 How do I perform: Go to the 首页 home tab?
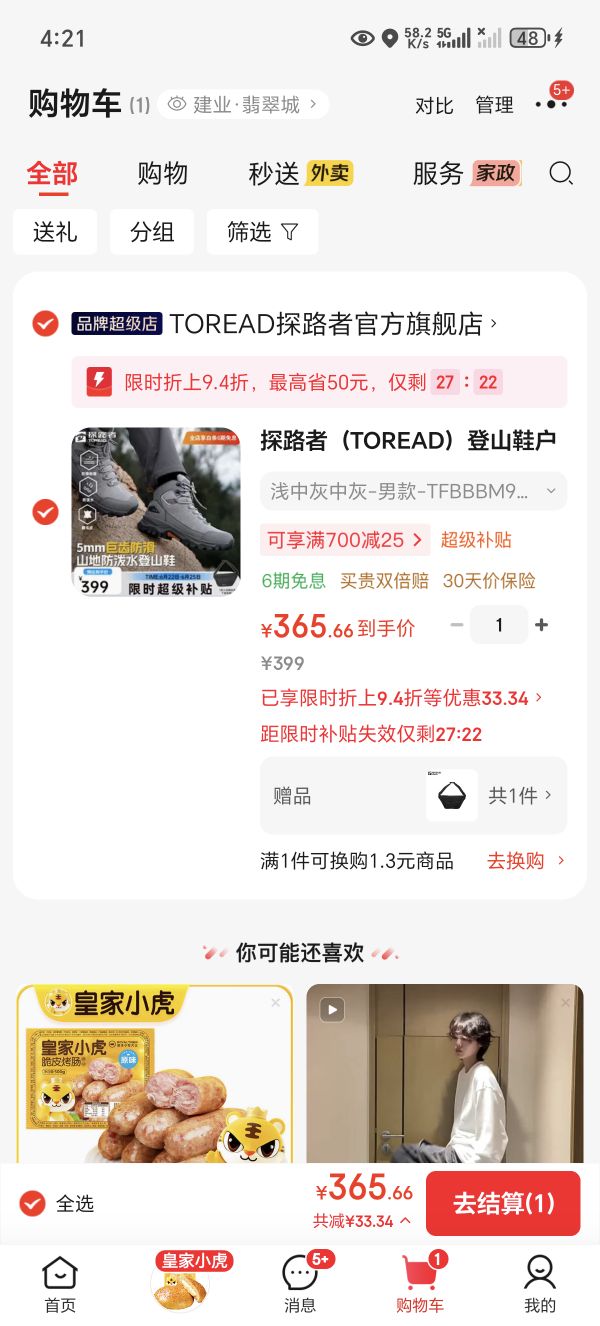click(x=60, y=1284)
